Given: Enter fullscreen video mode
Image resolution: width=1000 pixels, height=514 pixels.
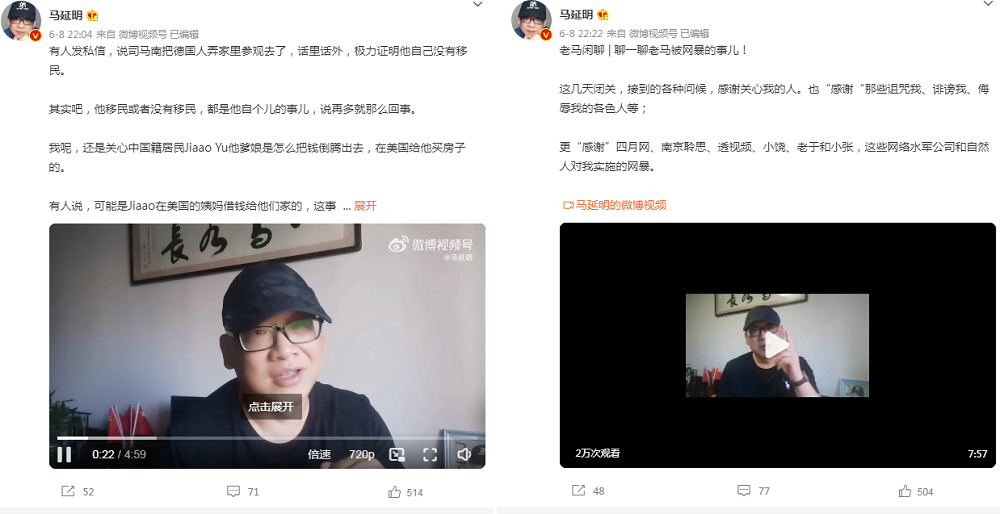Looking at the screenshot, I should (430, 454).
